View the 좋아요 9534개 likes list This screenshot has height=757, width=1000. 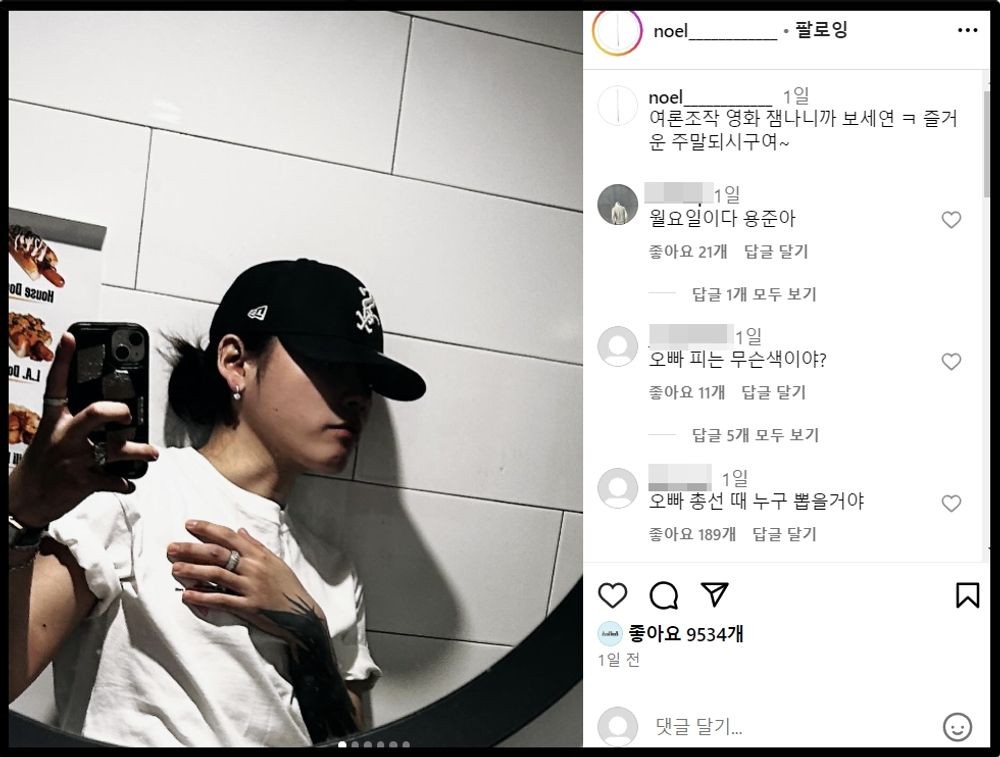(x=686, y=633)
